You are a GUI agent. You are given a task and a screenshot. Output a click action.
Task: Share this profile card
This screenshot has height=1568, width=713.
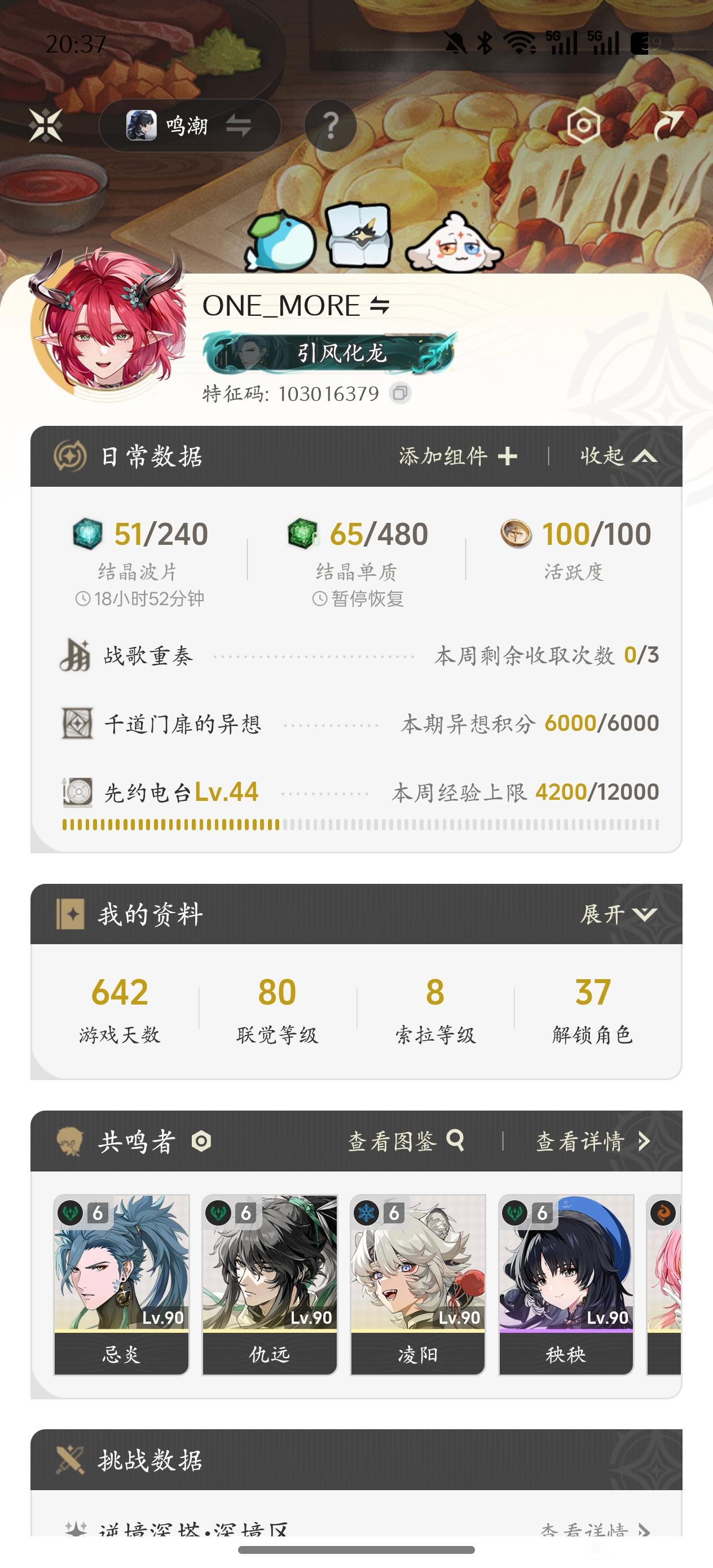click(x=668, y=126)
